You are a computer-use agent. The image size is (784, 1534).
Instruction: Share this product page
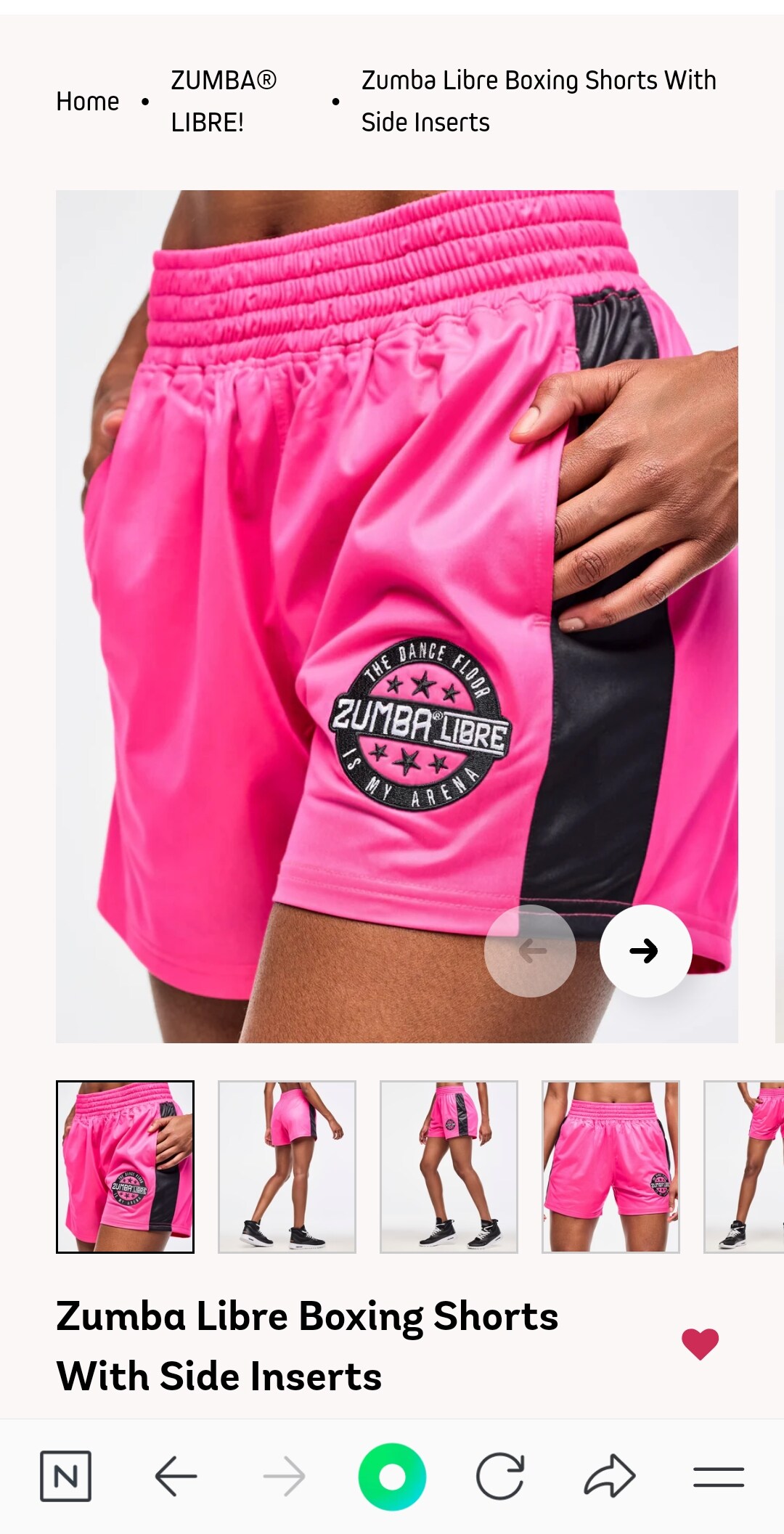tap(610, 1476)
